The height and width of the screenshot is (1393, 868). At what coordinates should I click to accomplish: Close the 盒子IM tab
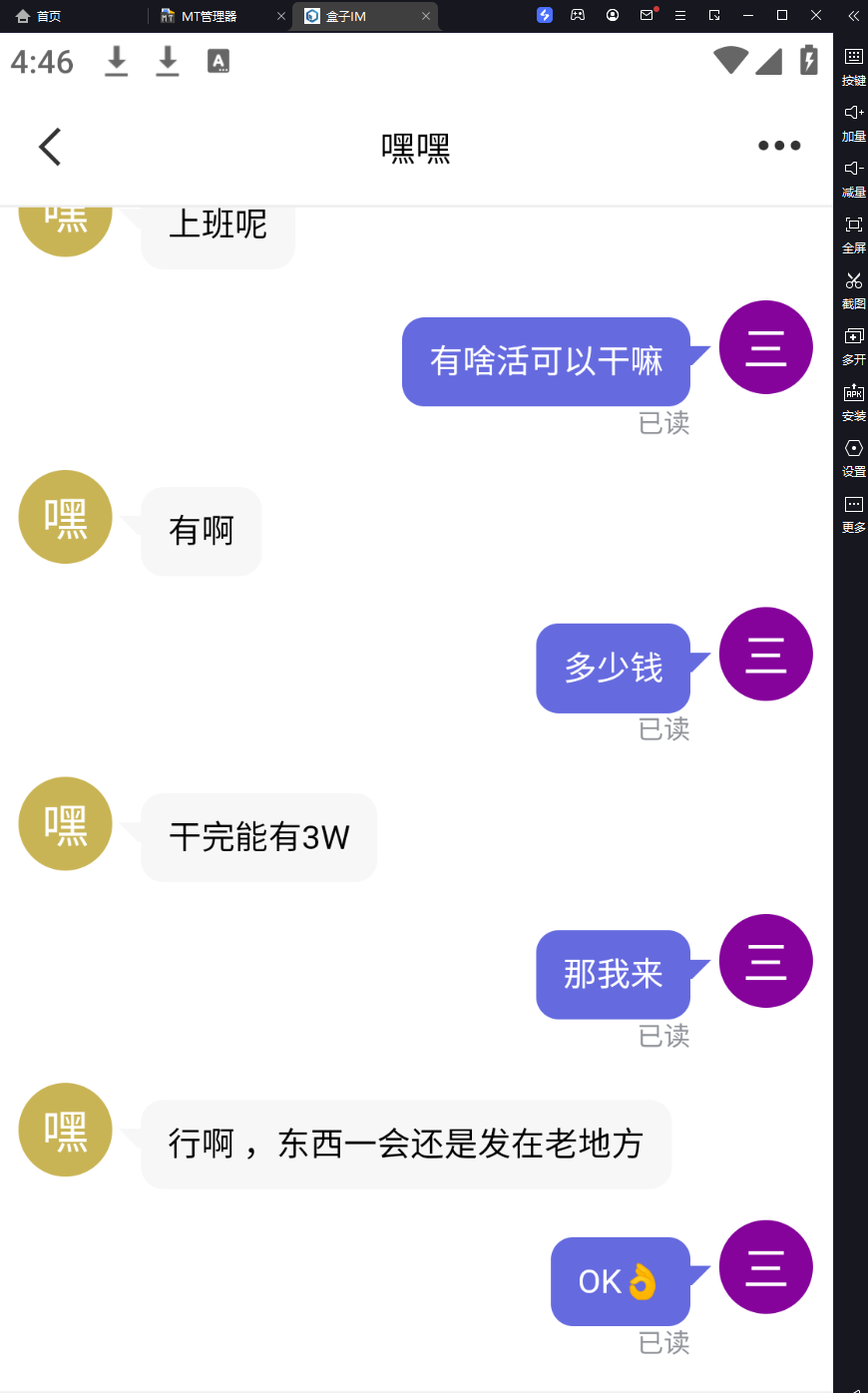click(426, 16)
